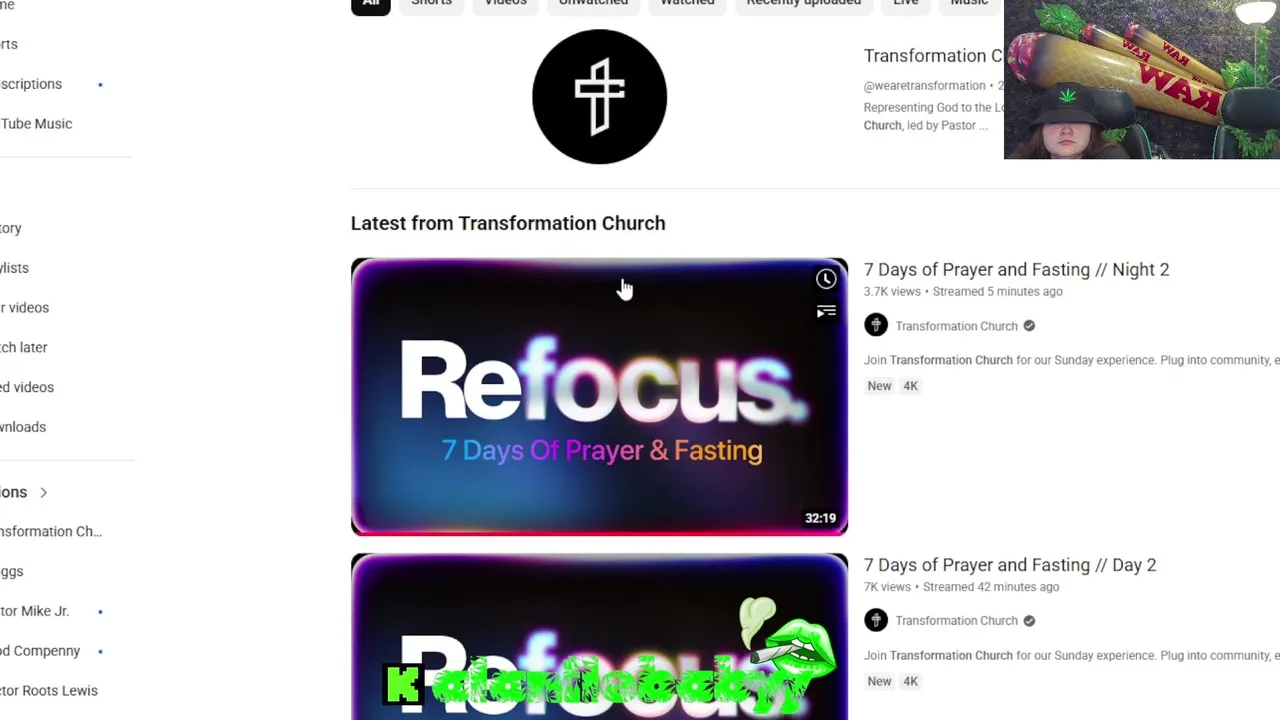Expand the Subscriptions section chevron
This screenshot has width=1280, height=720.
(x=43, y=492)
